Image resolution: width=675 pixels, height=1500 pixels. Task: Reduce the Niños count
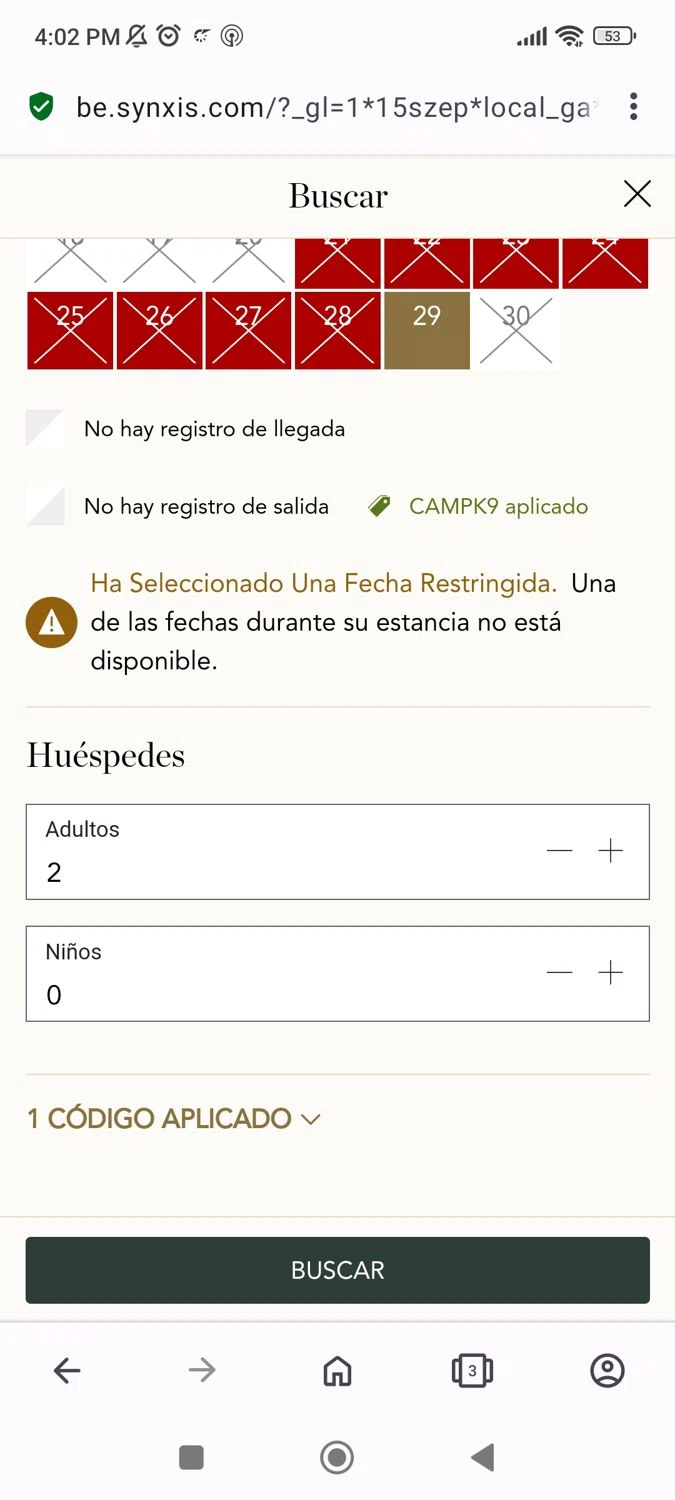[560, 973]
